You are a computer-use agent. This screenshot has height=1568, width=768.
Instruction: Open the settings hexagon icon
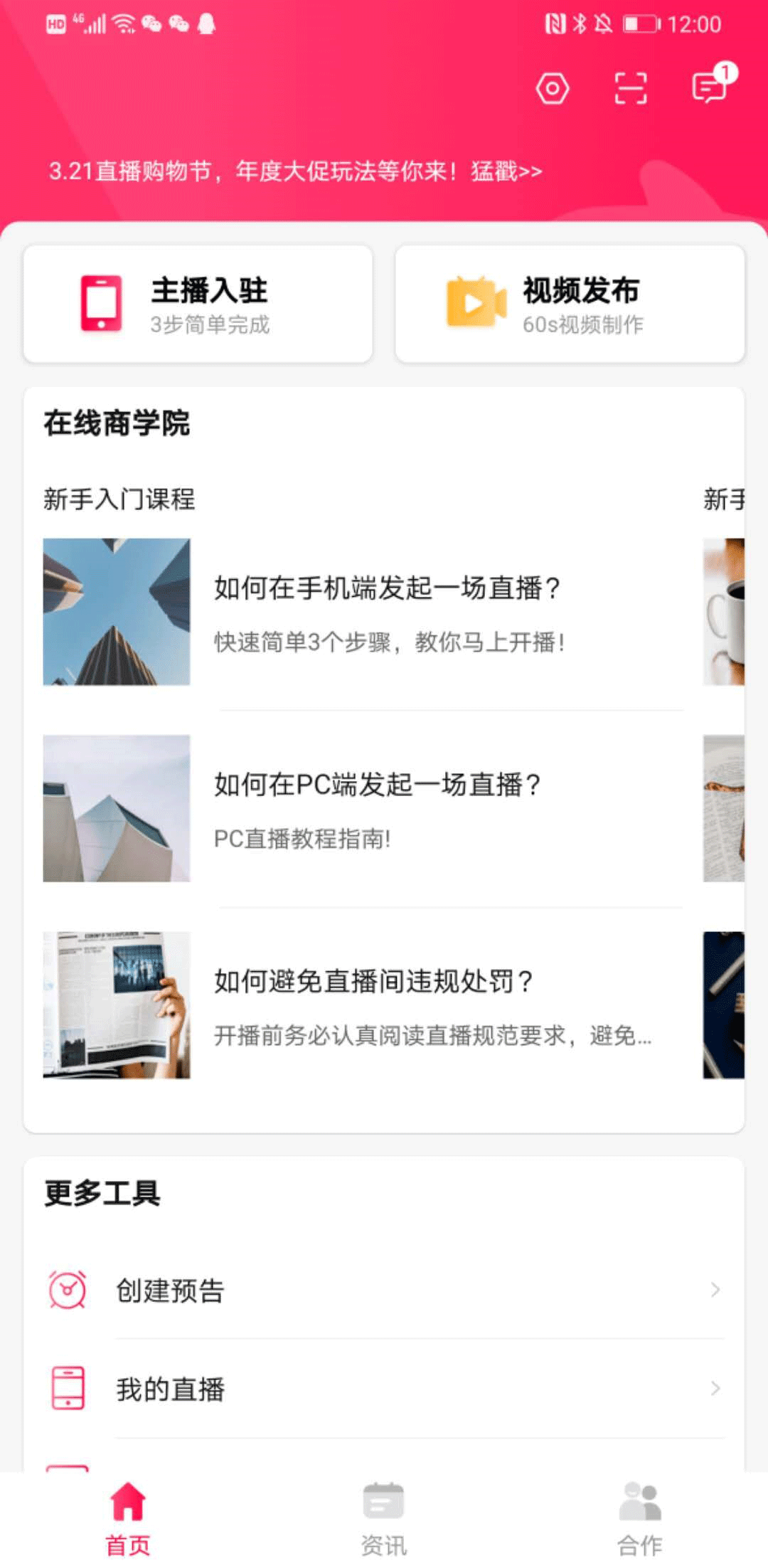tap(553, 89)
